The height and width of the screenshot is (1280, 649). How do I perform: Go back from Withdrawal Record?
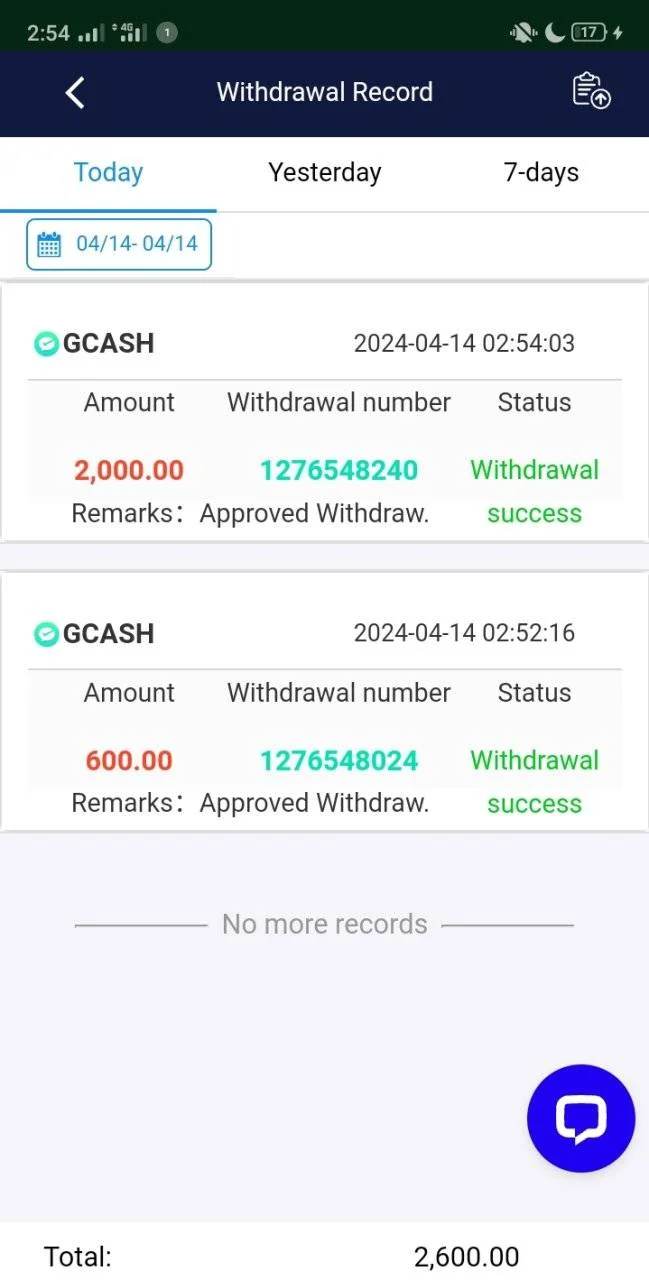(75, 92)
